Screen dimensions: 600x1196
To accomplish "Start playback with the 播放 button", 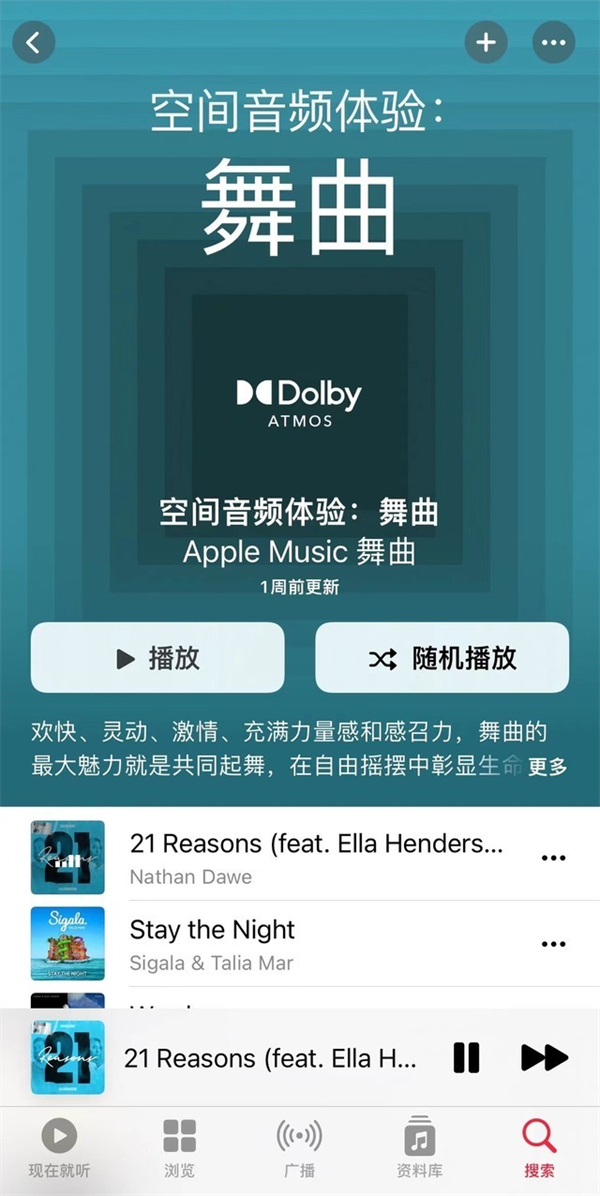I will [158, 658].
